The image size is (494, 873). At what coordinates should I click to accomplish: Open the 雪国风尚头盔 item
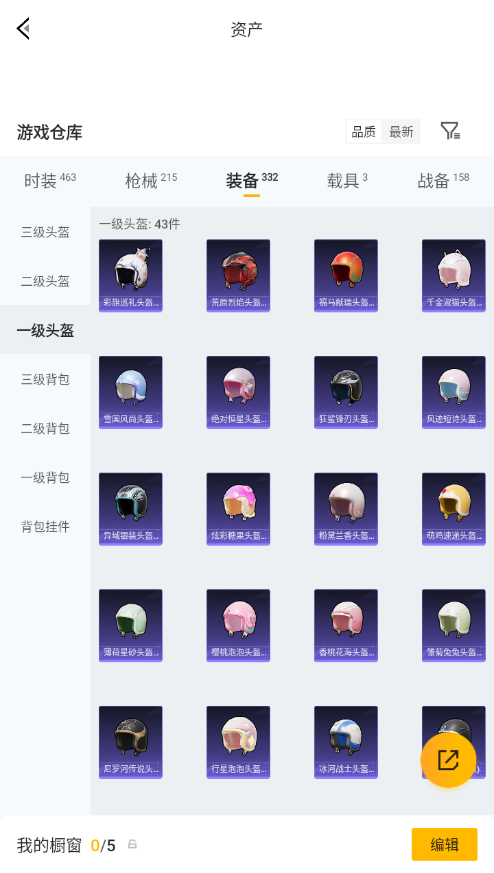click(131, 393)
